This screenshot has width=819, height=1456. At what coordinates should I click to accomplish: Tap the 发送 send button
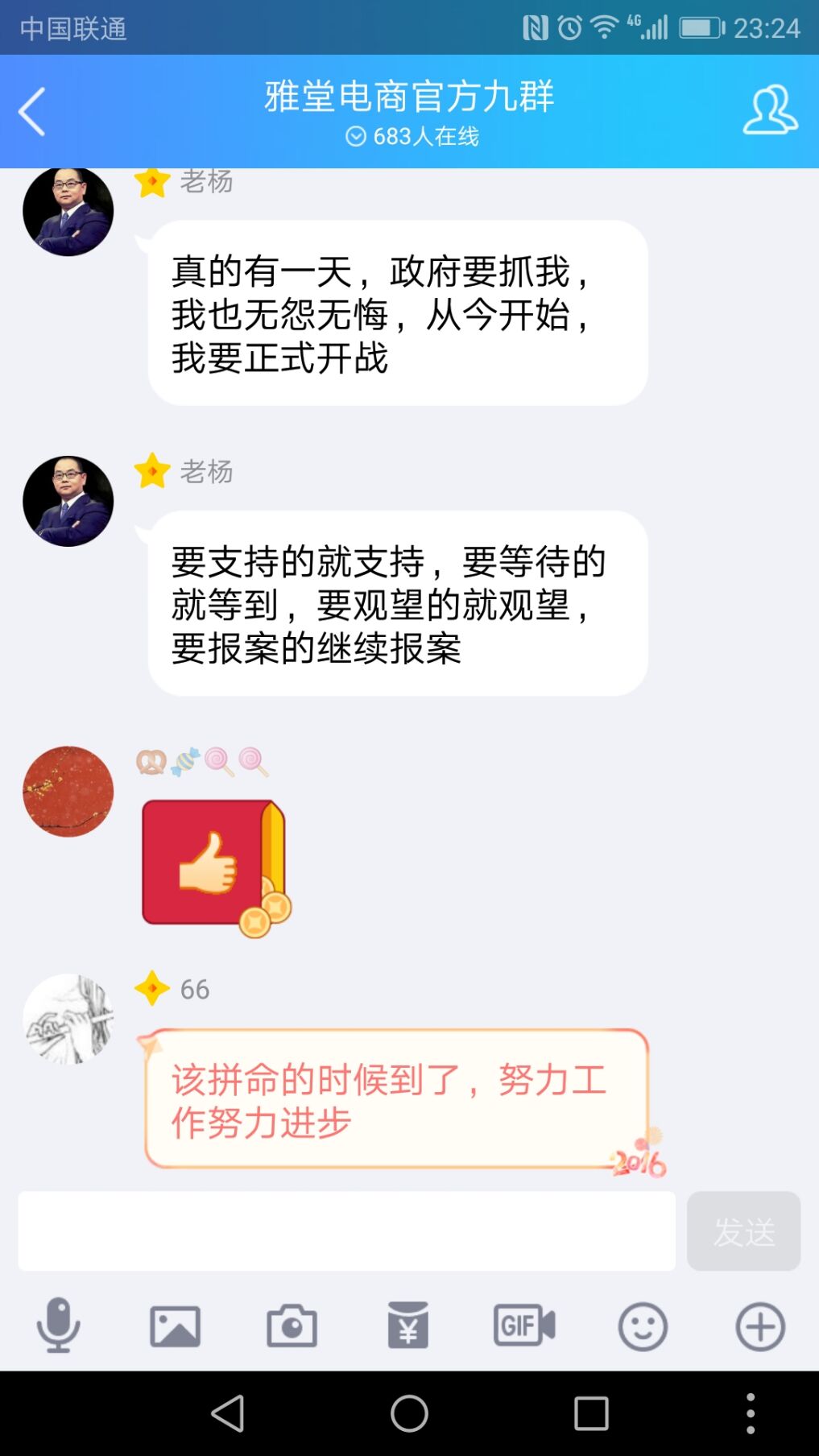point(743,1231)
